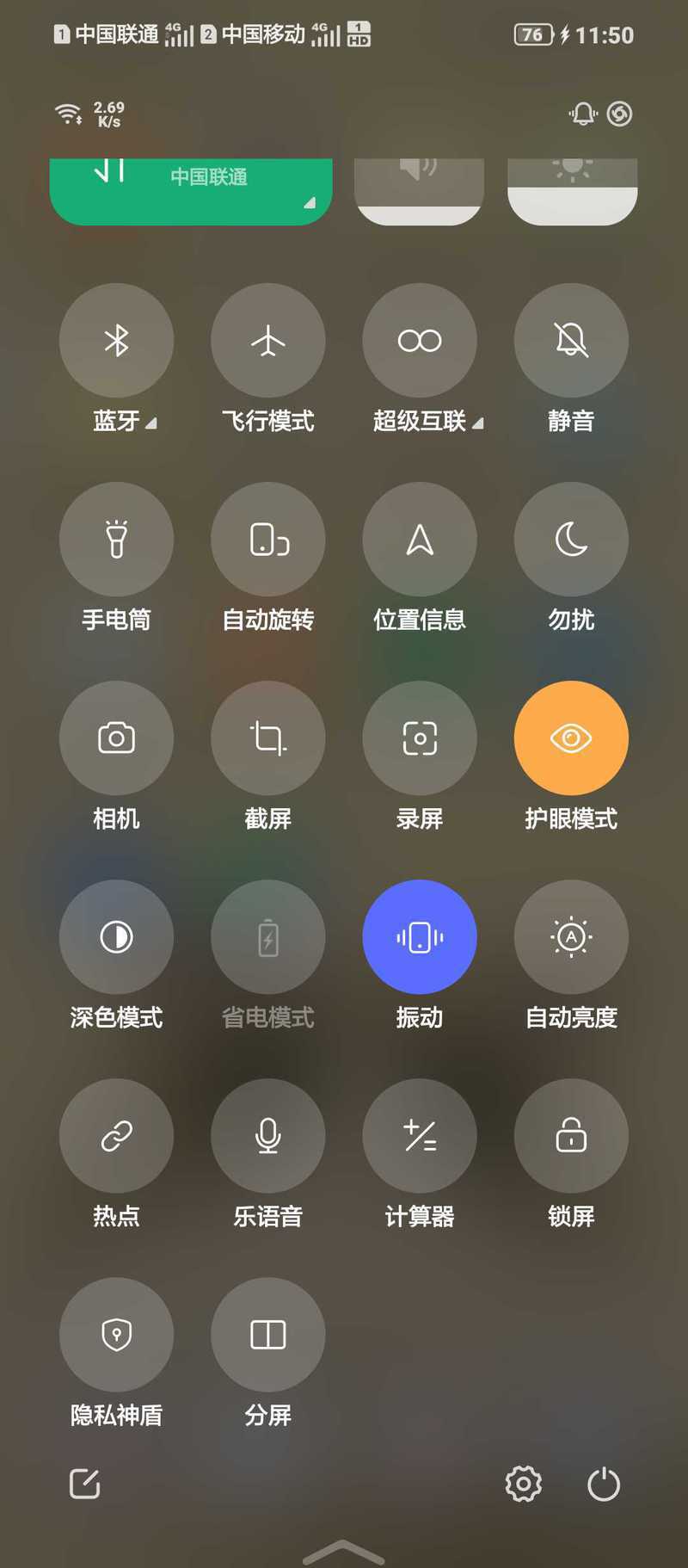This screenshot has height=1568, width=688.
Task: Take a screenshot with 截屏
Action: [x=268, y=738]
